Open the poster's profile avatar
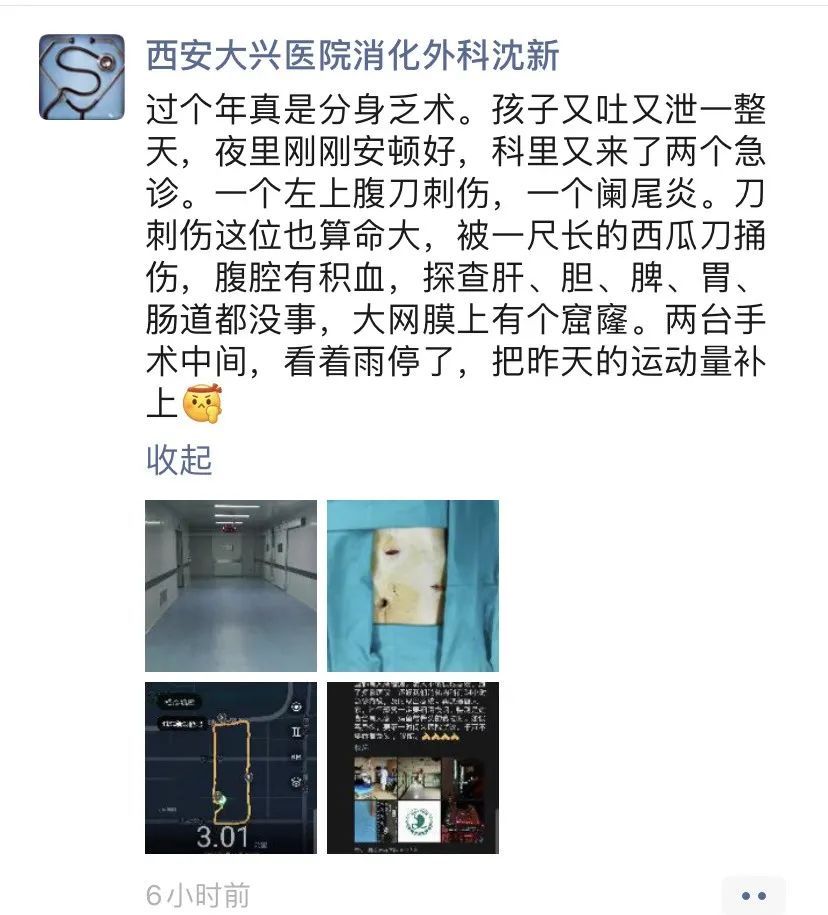This screenshot has height=915, width=828. click(82, 77)
